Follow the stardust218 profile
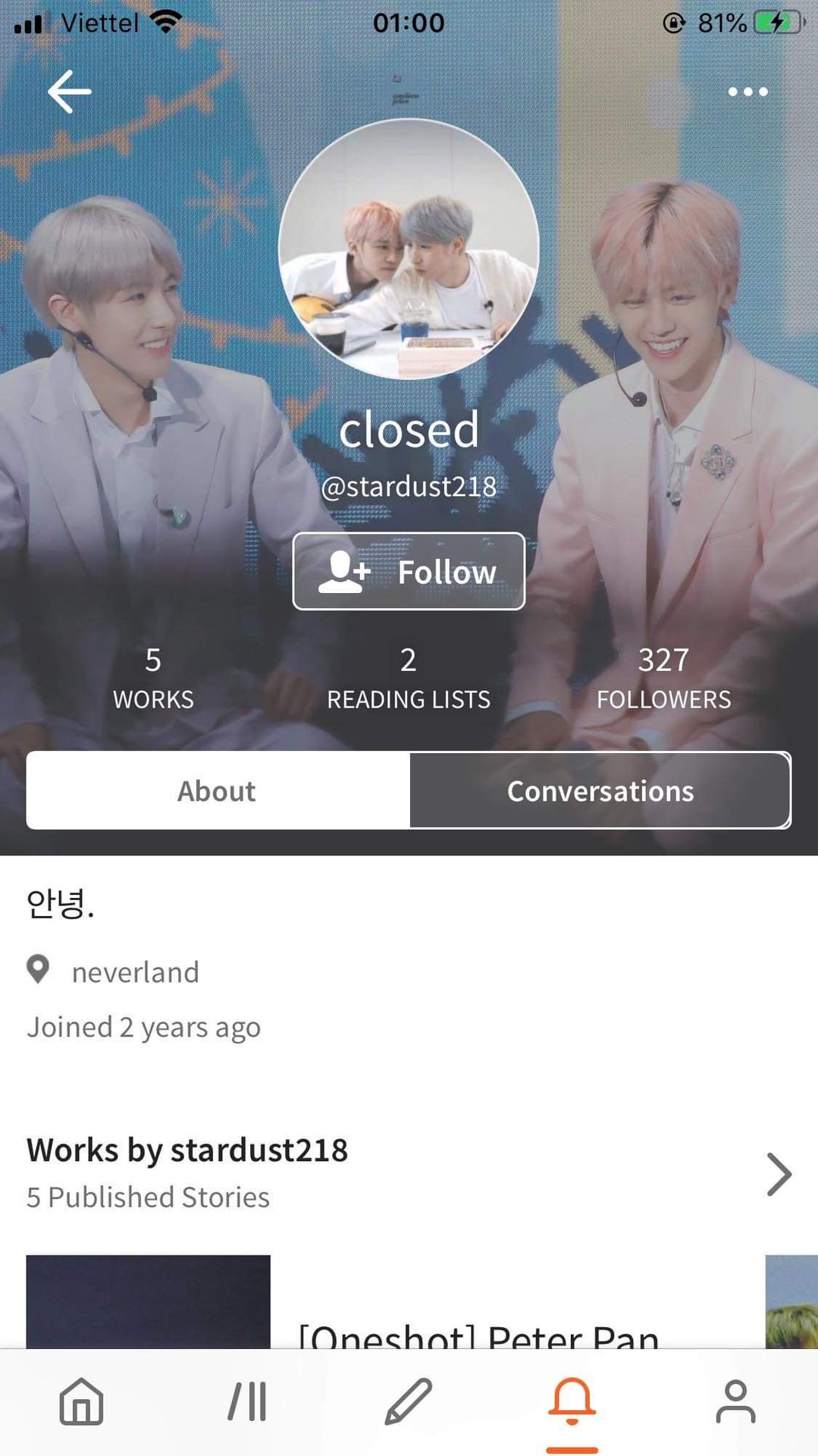The width and height of the screenshot is (818, 1456). (409, 571)
